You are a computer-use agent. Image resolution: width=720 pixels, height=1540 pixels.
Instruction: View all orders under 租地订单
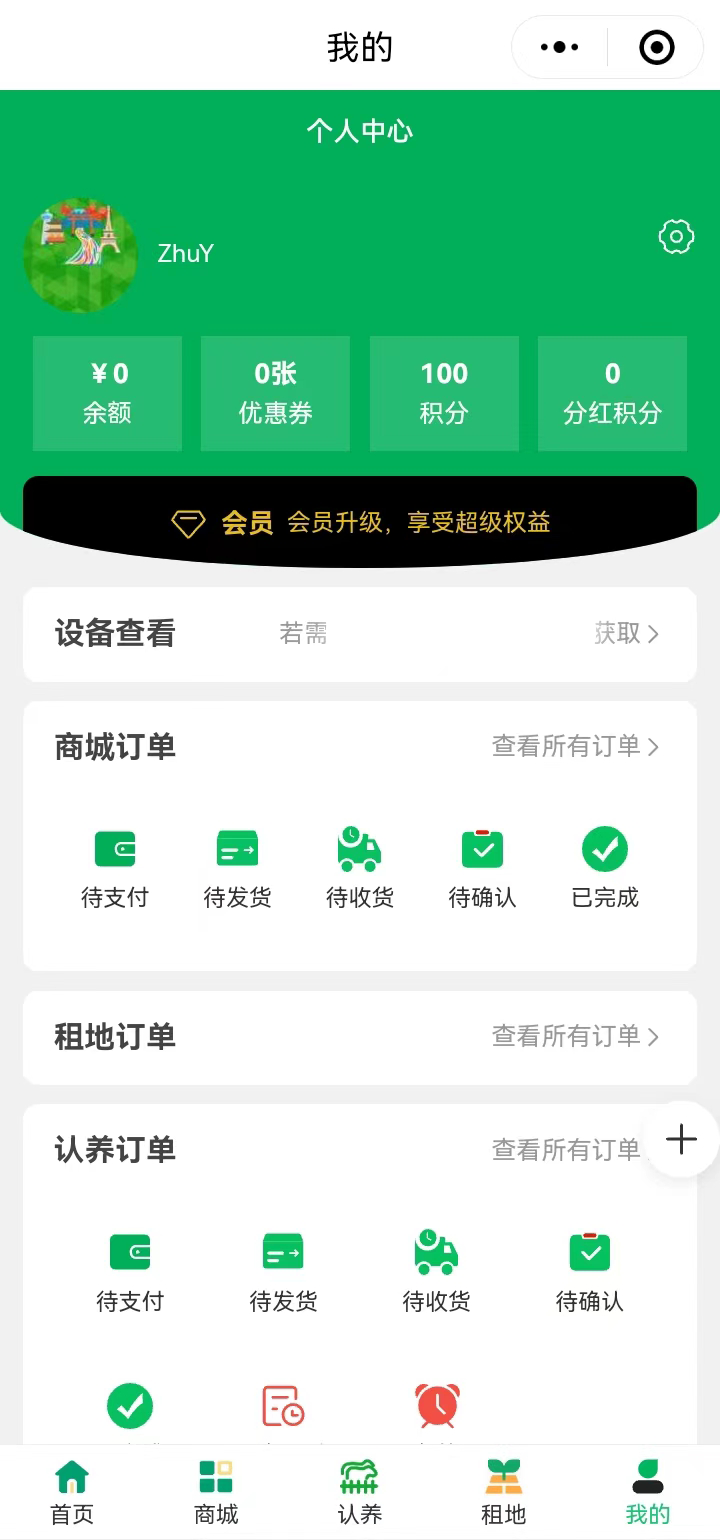tap(575, 1036)
